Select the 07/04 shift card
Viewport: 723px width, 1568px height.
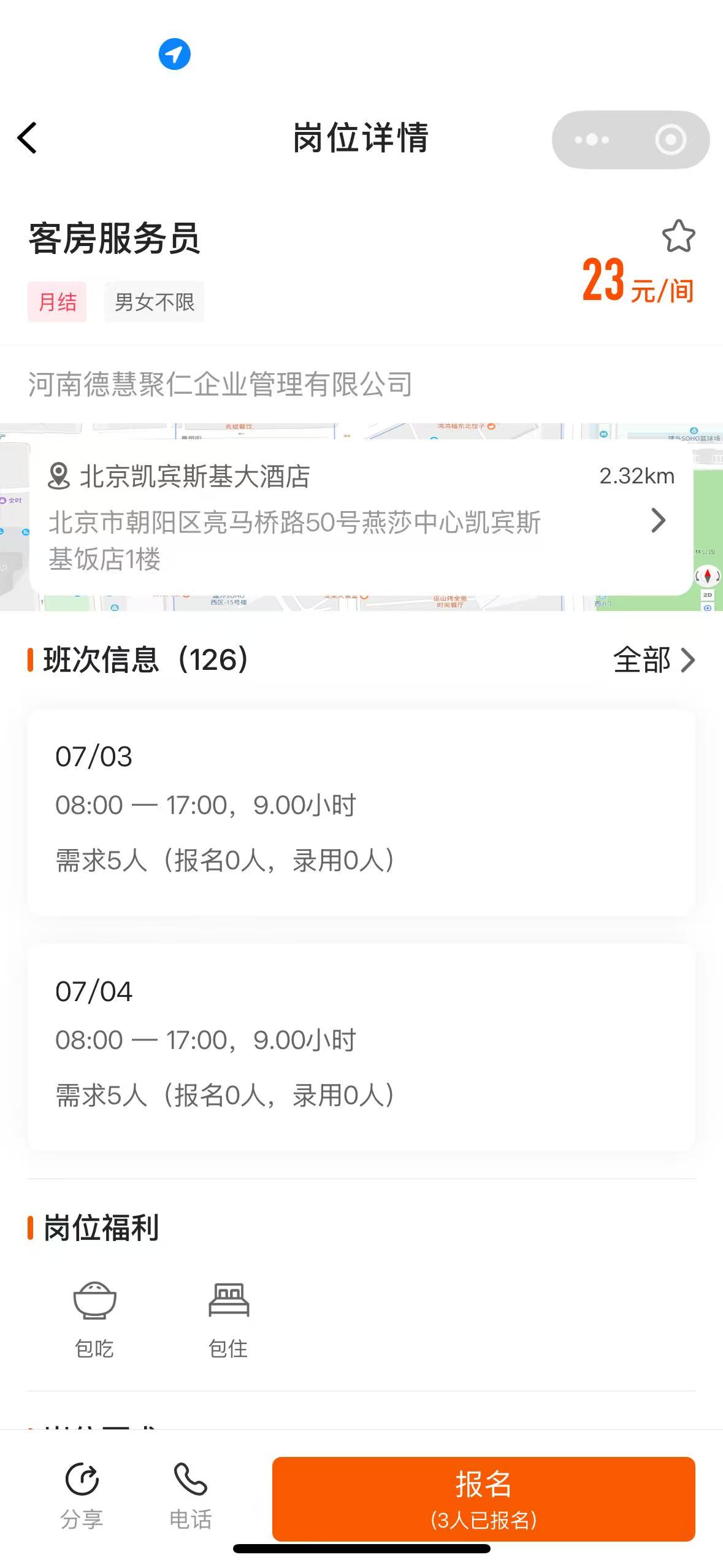361,1047
